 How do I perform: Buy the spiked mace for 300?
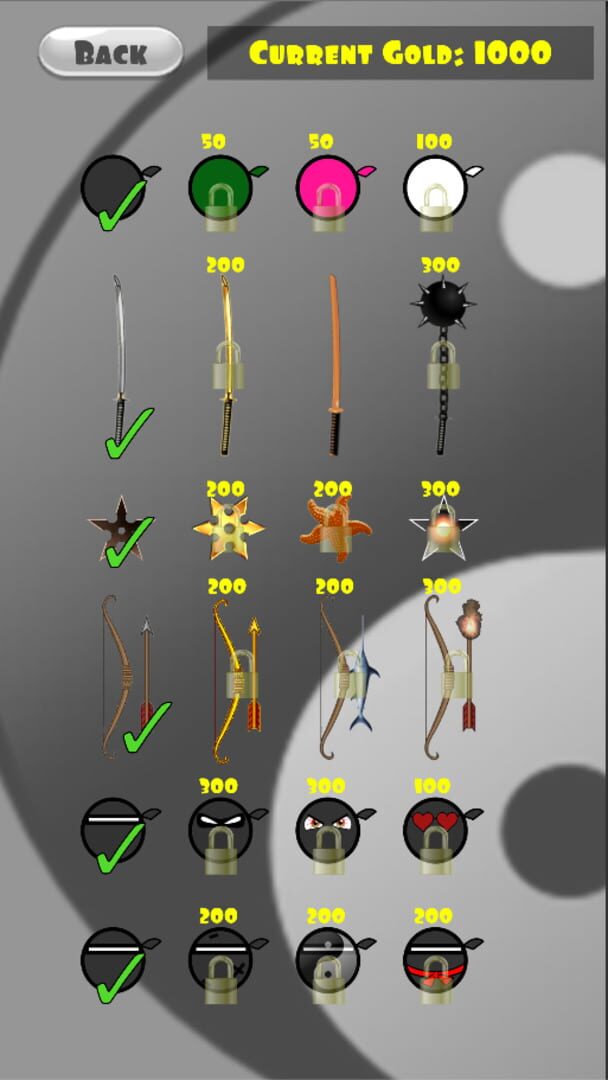pos(443,364)
